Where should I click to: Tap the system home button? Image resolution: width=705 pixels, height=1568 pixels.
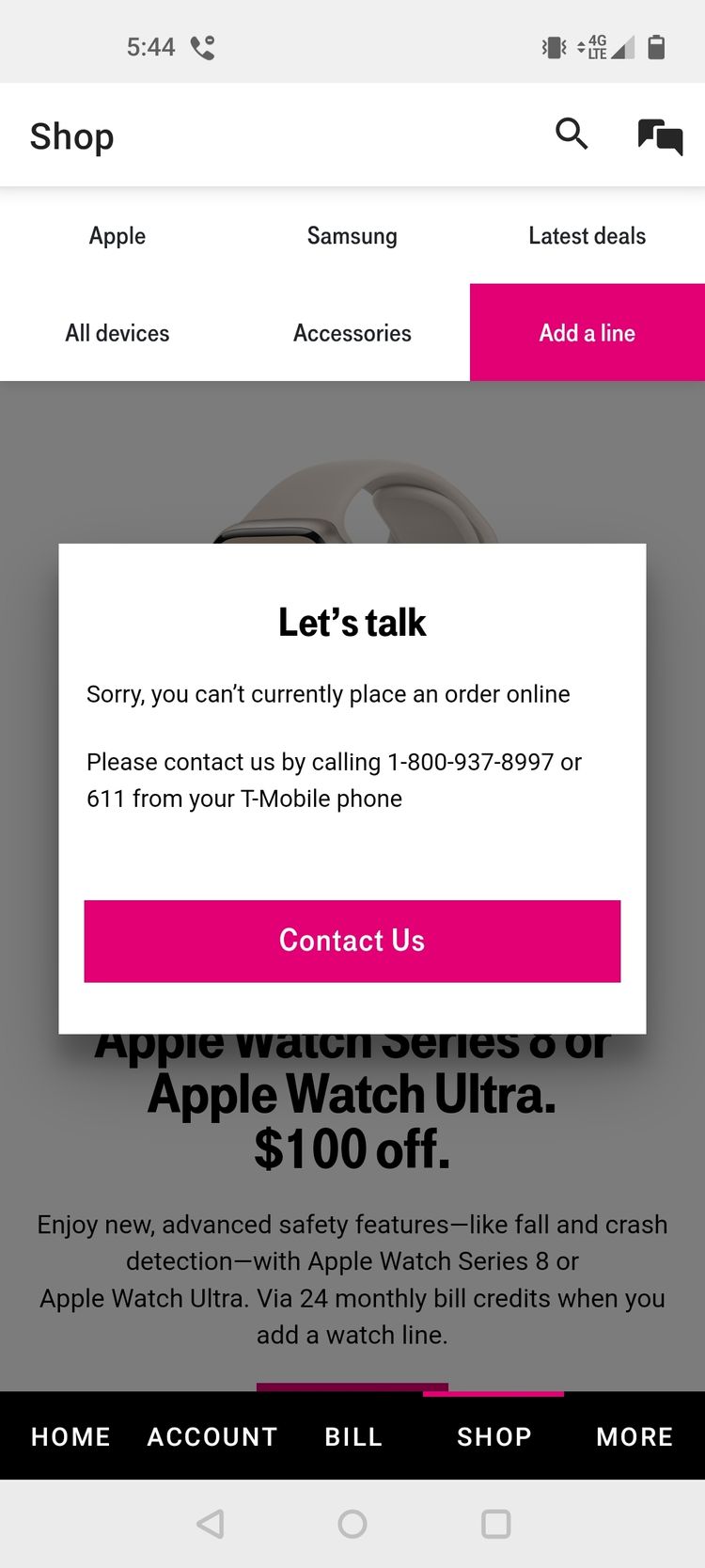[352, 1524]
